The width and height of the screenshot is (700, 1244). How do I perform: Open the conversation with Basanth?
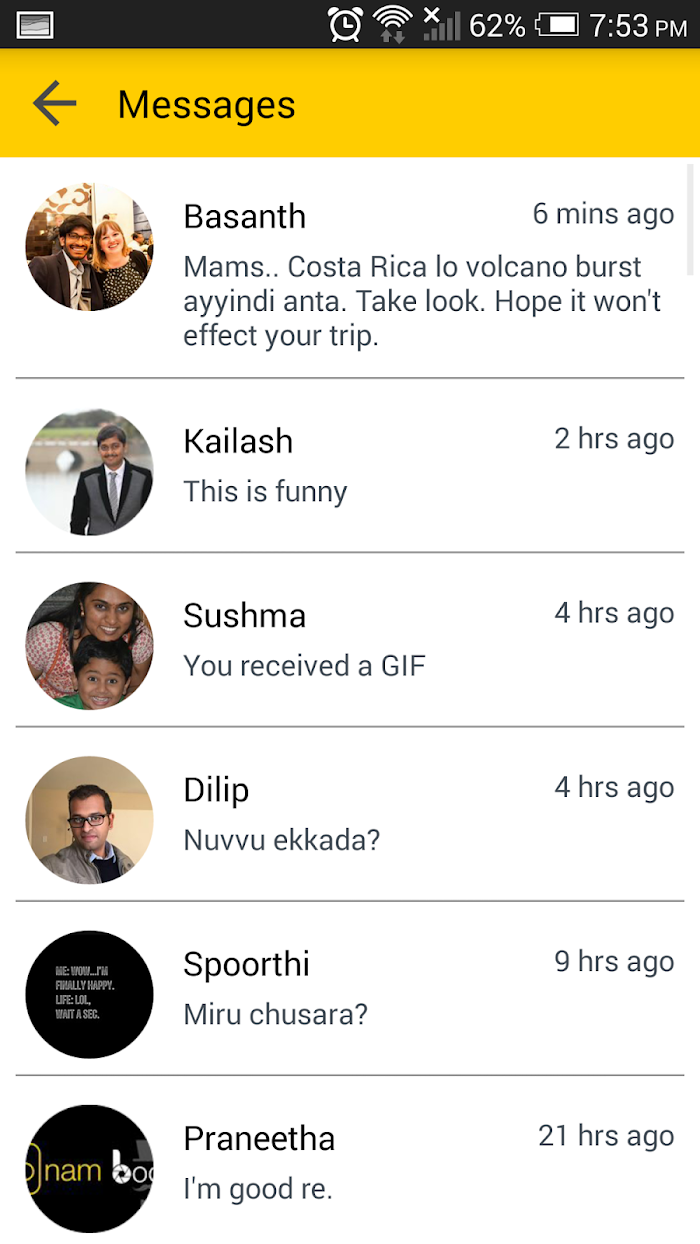tap(350, 268)
